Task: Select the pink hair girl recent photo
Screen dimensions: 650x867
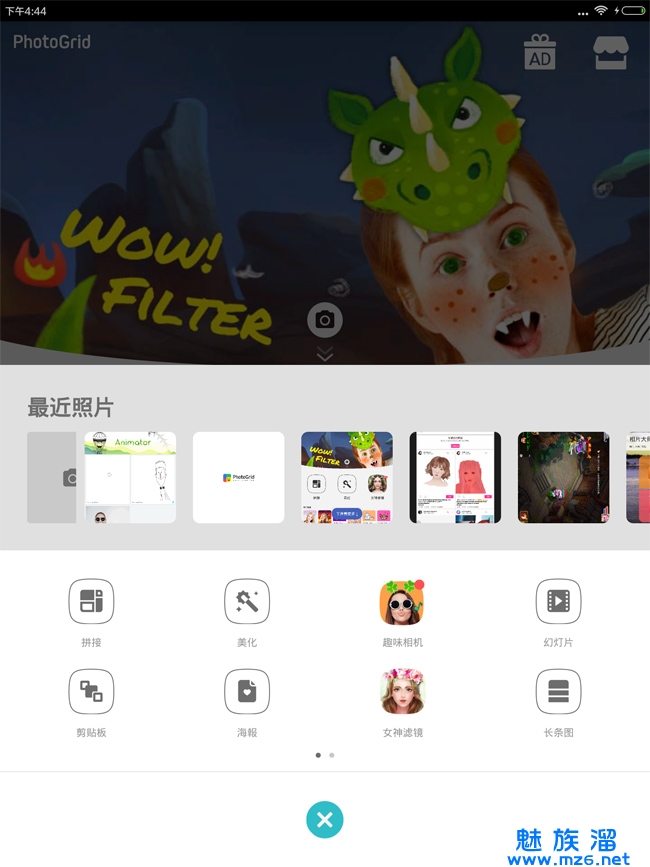Action: [455, 477]
